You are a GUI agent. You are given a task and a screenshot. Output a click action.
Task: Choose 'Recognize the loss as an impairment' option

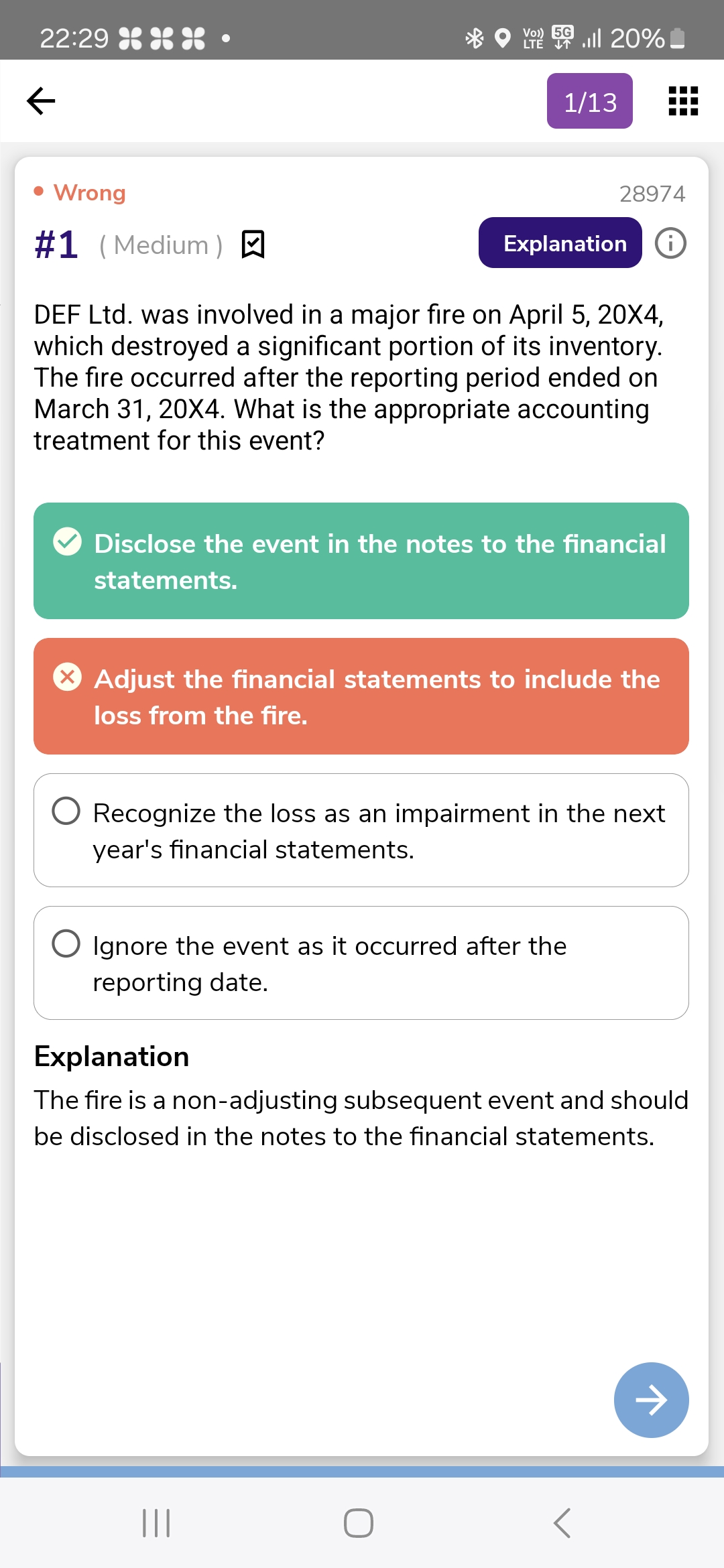361,830
